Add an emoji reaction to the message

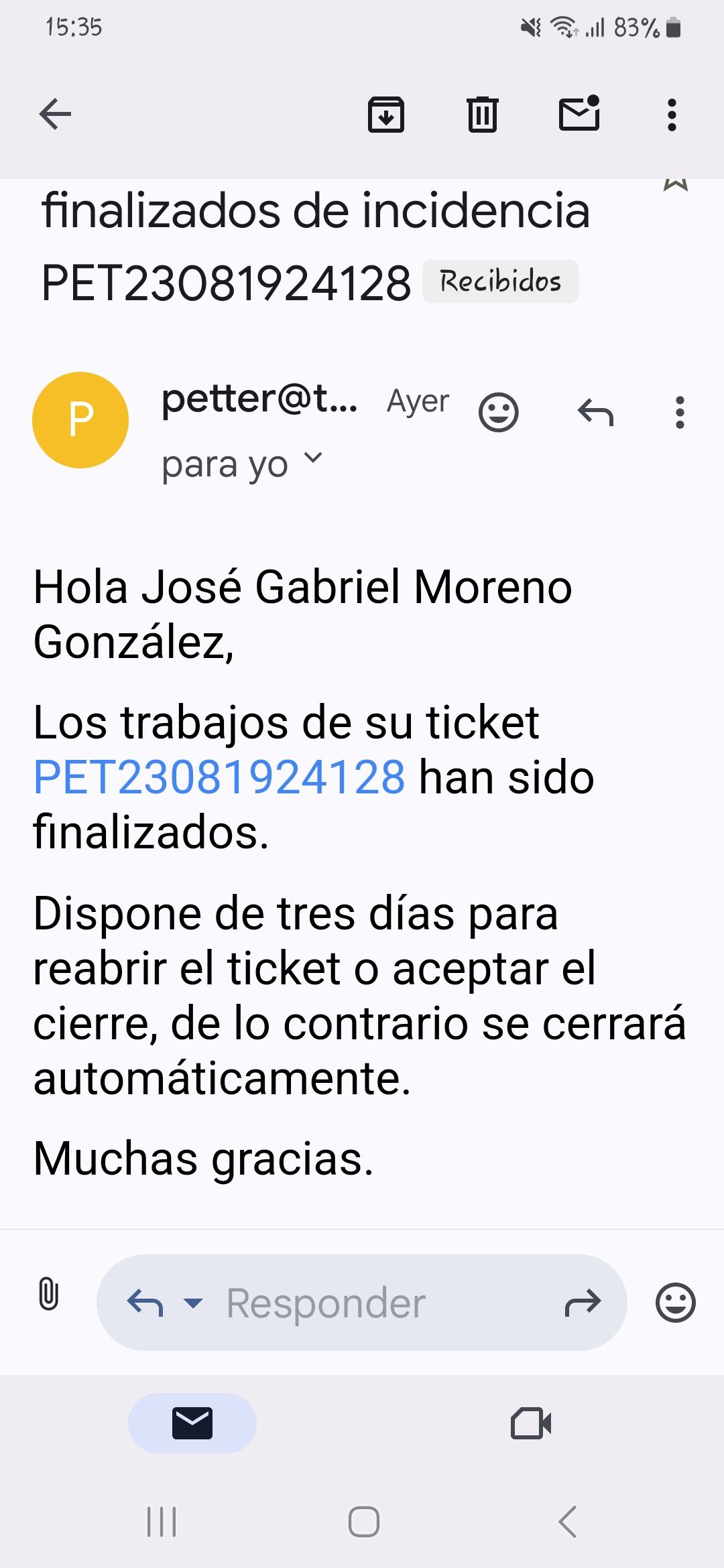(x=499, y=413)
